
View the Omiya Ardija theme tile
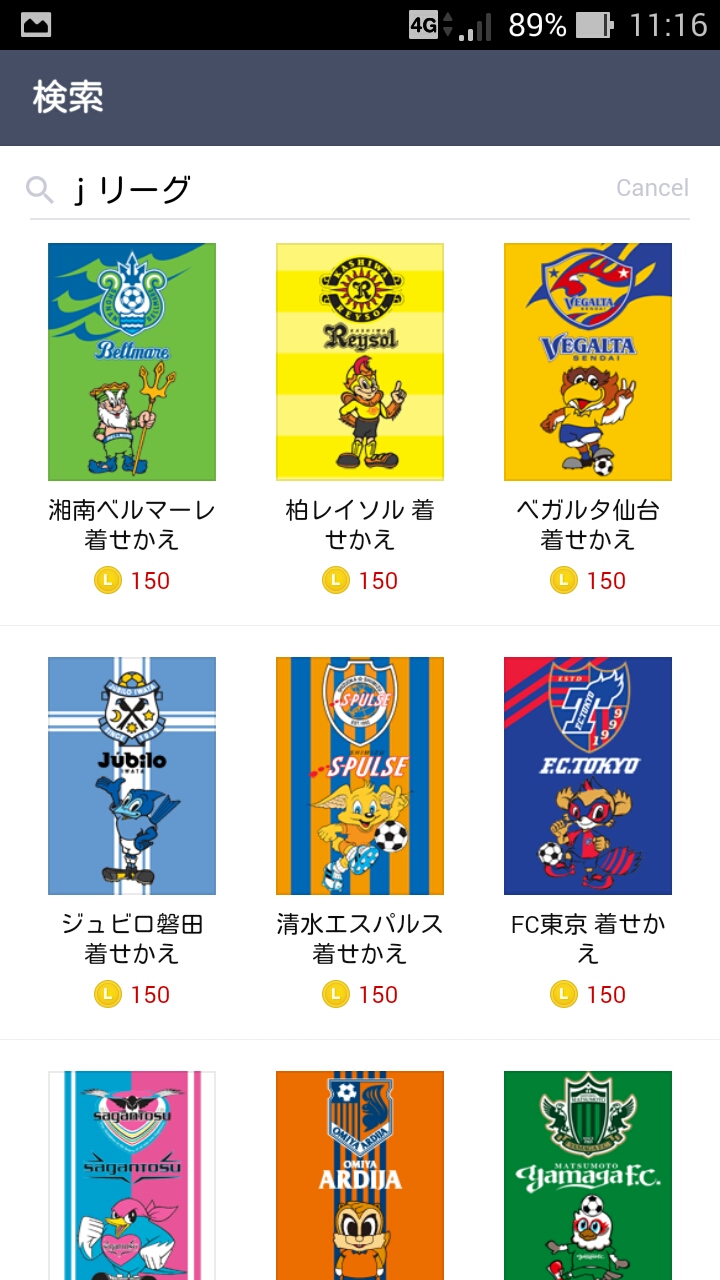pos(360,1175)
